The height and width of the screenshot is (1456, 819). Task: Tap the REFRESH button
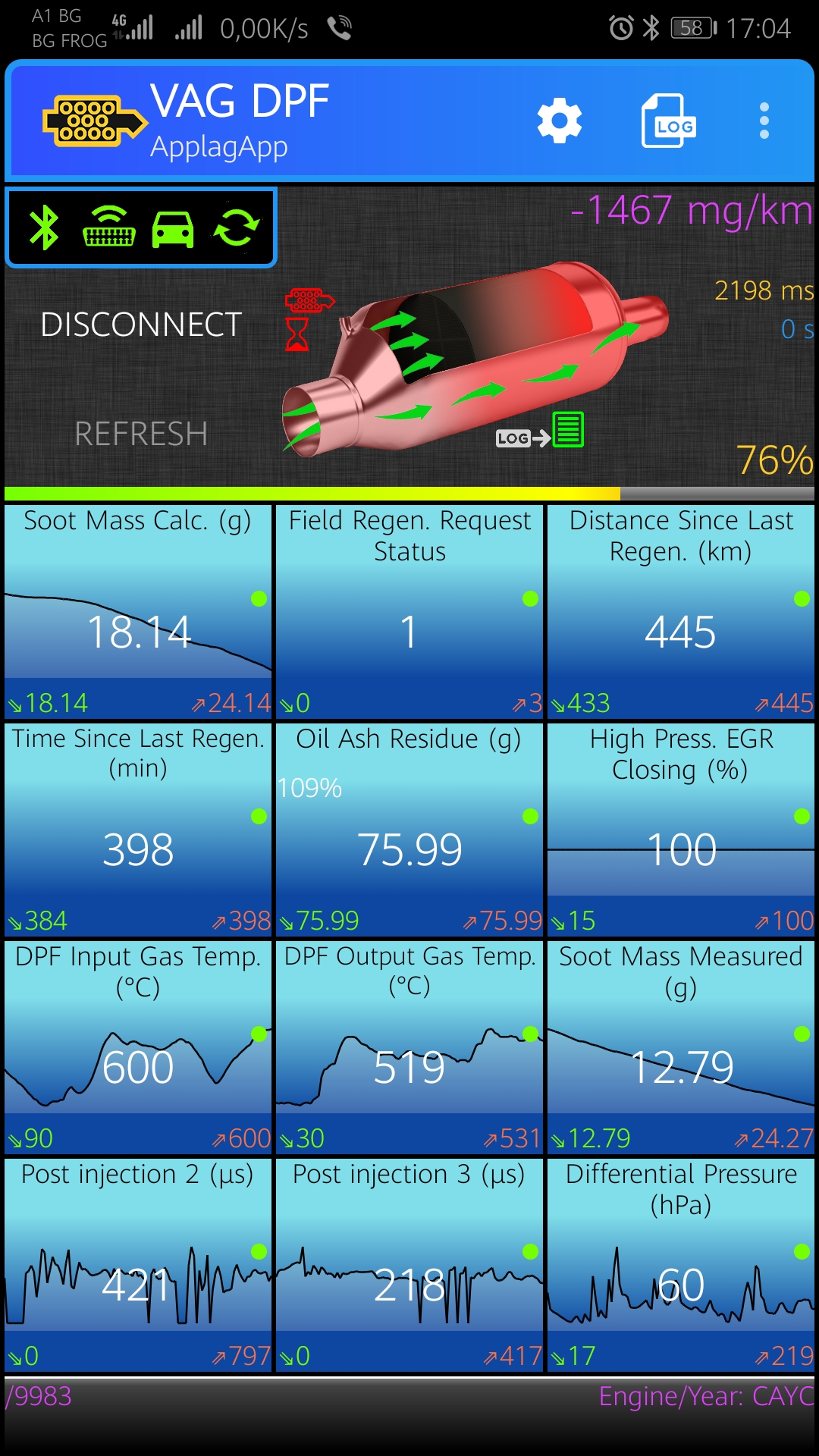[x=141, y=434]
